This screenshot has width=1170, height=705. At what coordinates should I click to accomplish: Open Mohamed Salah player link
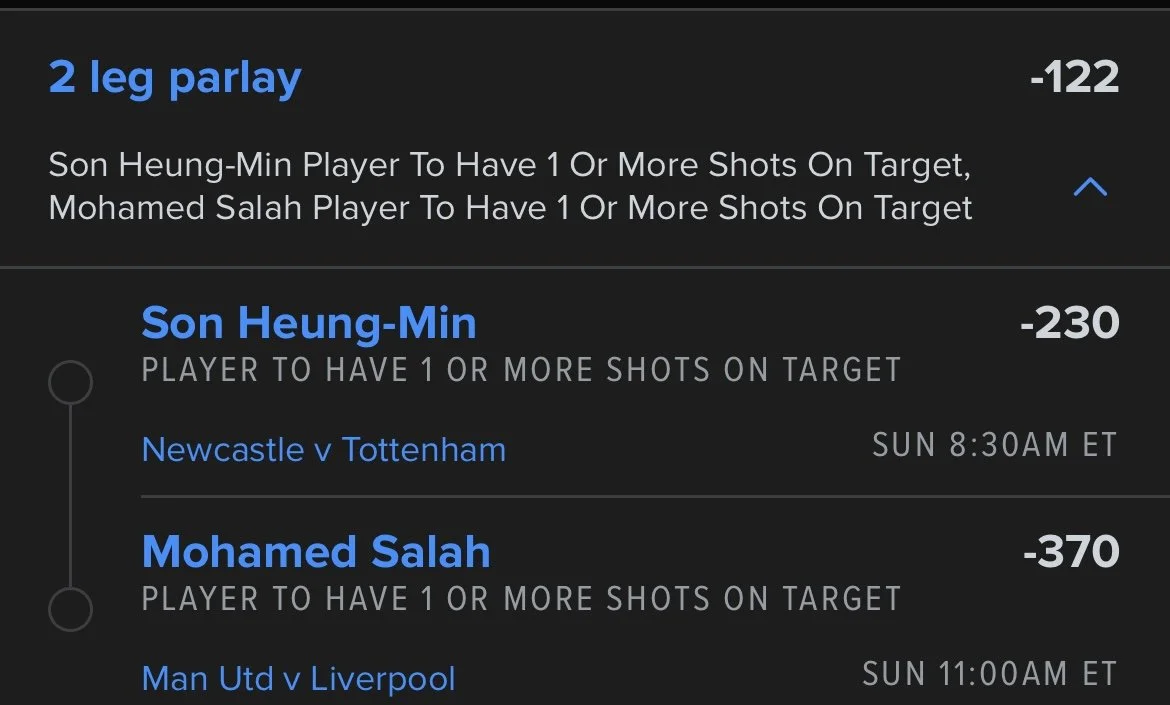(316, 552)
